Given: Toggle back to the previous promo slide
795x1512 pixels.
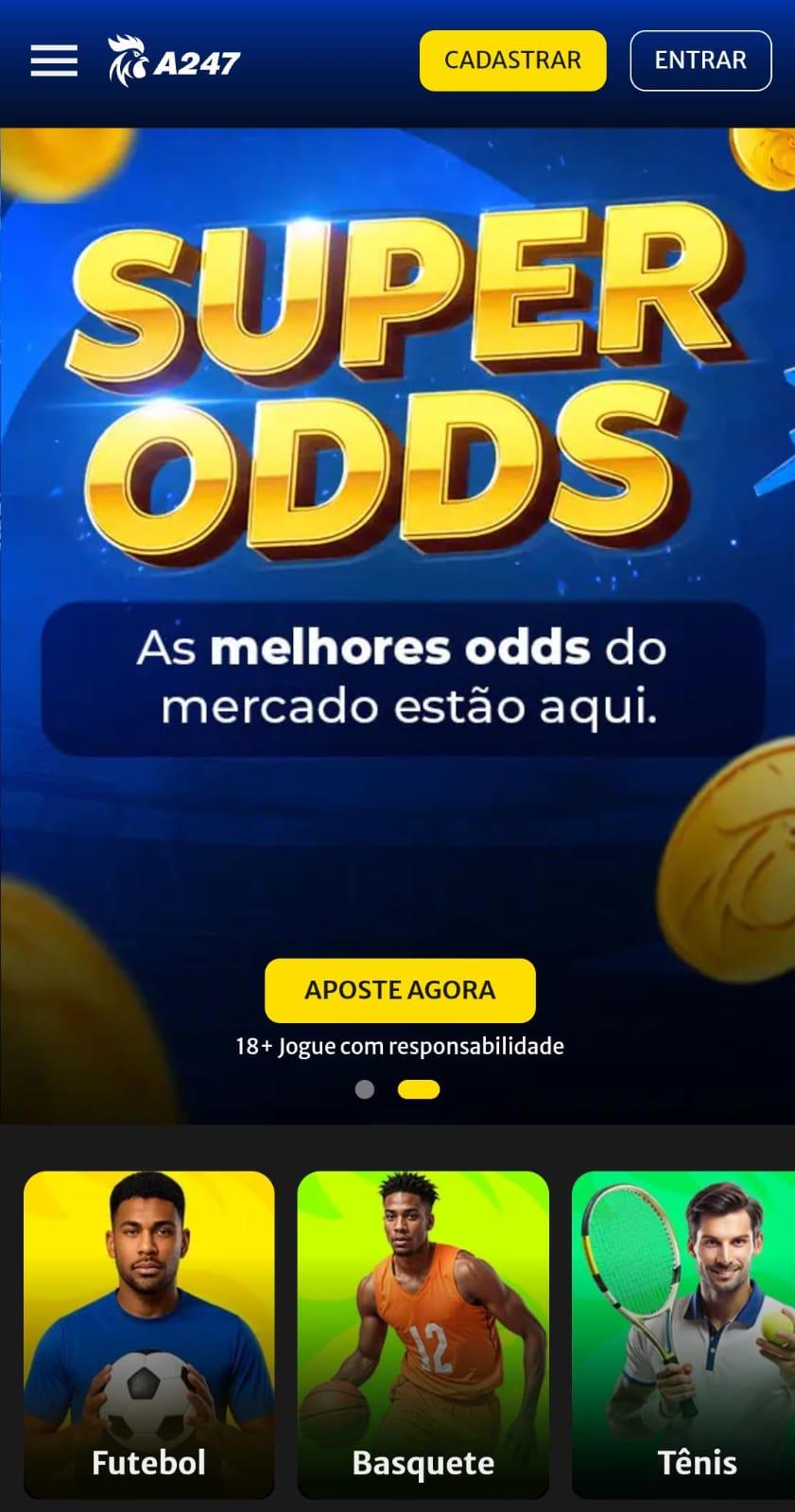Looking at the screenshot, I should pos(367,1089).
